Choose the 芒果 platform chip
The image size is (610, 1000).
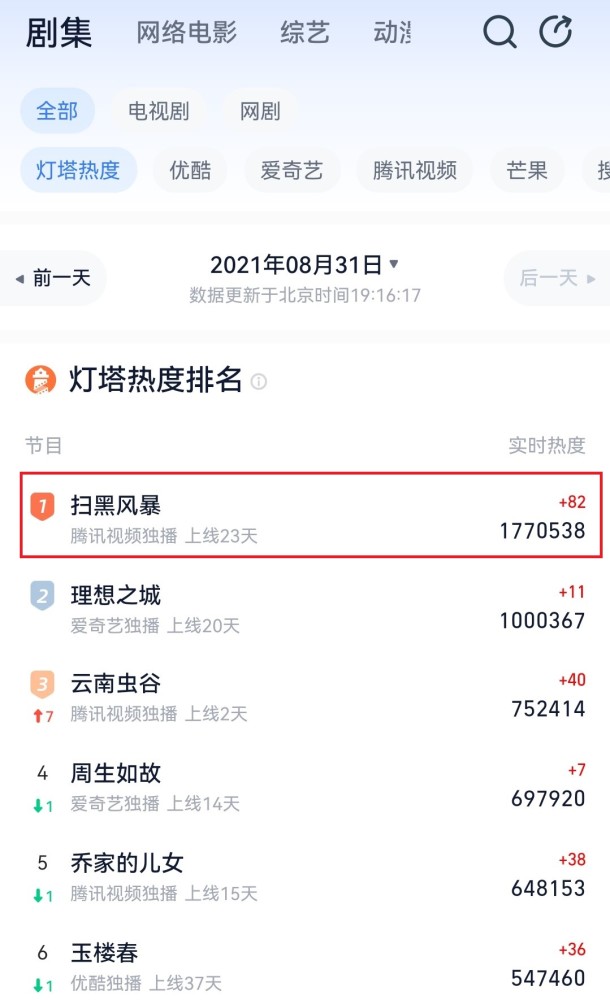point(527,170)
